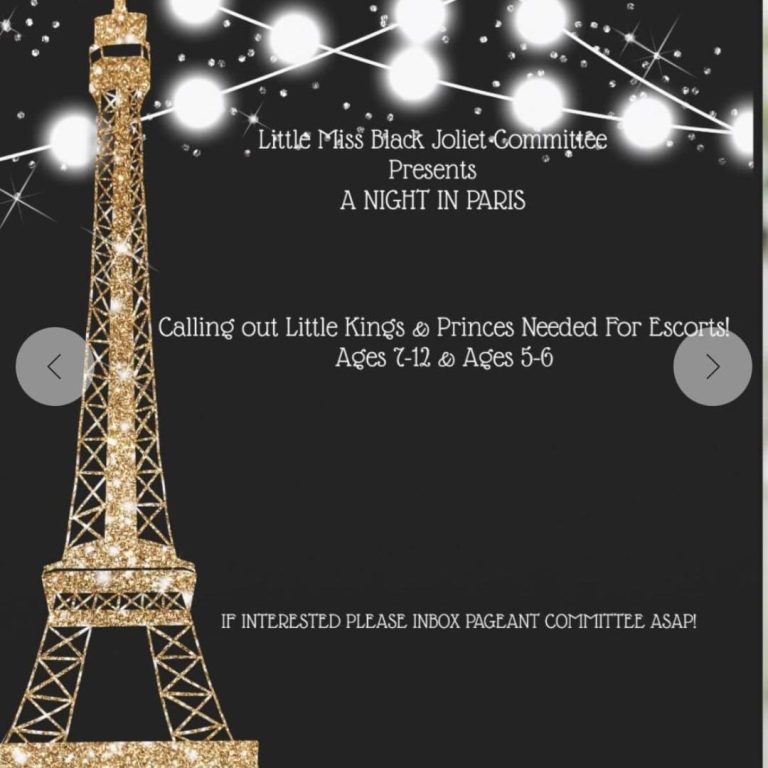Image resolution: width=768 pixels, height=768 pixels.
Task: Go to the previous image with left arrow
Action: point(54,367)
